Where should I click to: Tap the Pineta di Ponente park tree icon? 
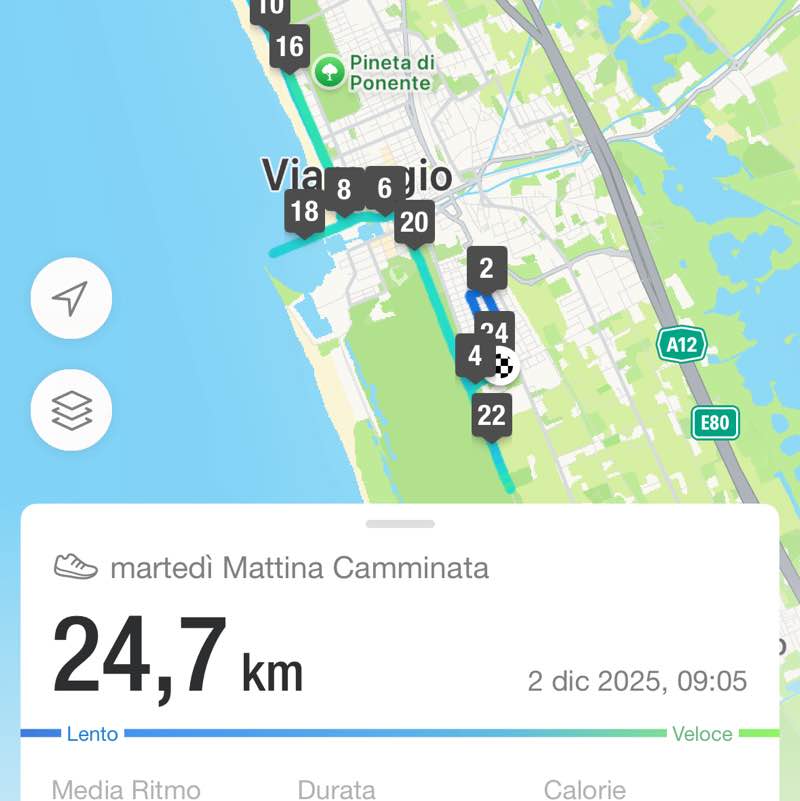click(x=329, y=72)
